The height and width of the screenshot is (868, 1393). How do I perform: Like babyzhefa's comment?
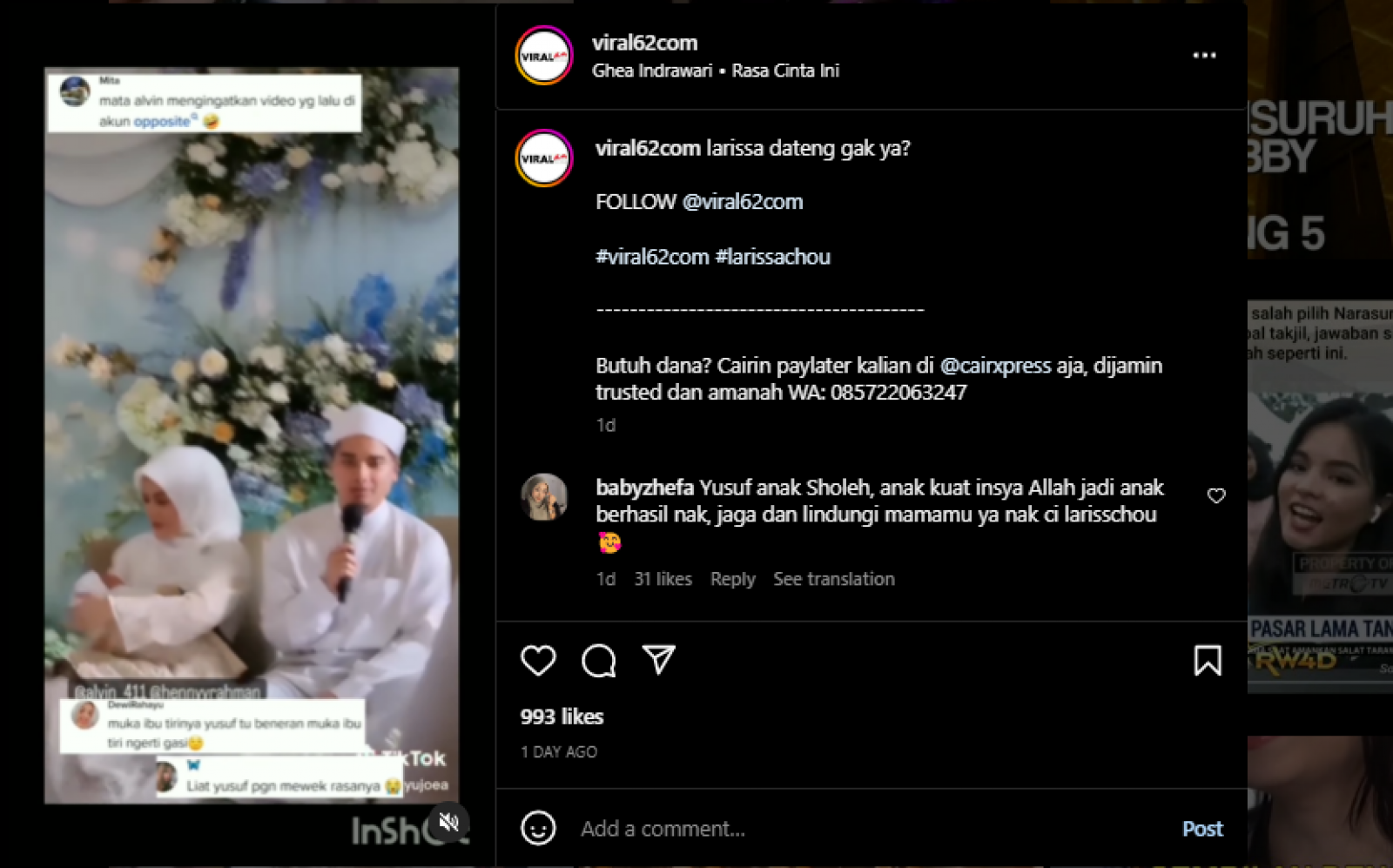(x=1216, y=495)
